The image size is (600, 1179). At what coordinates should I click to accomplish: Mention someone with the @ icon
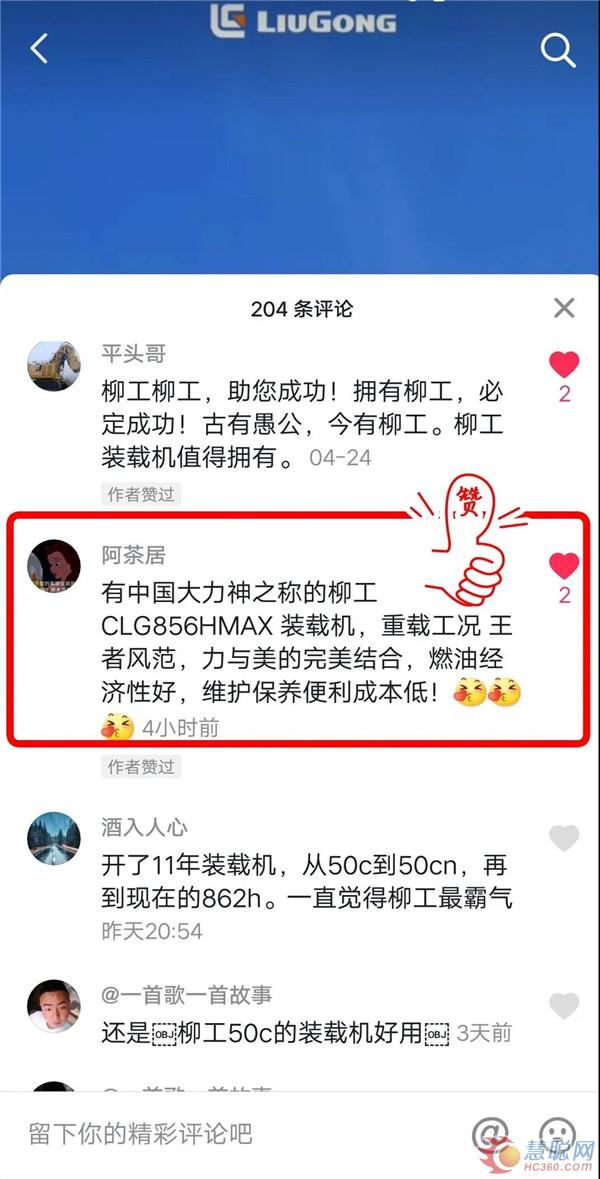[x=492, y=1133]
